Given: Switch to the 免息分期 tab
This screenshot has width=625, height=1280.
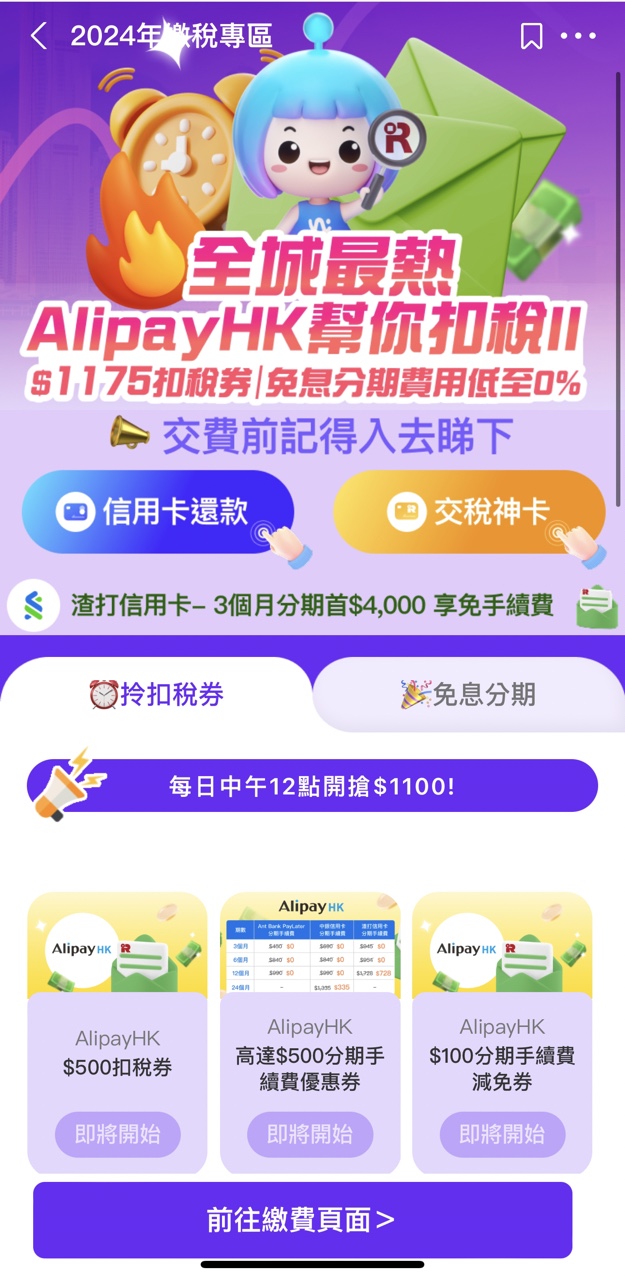Looking at the screenshot, I should (x=468, y=694).
